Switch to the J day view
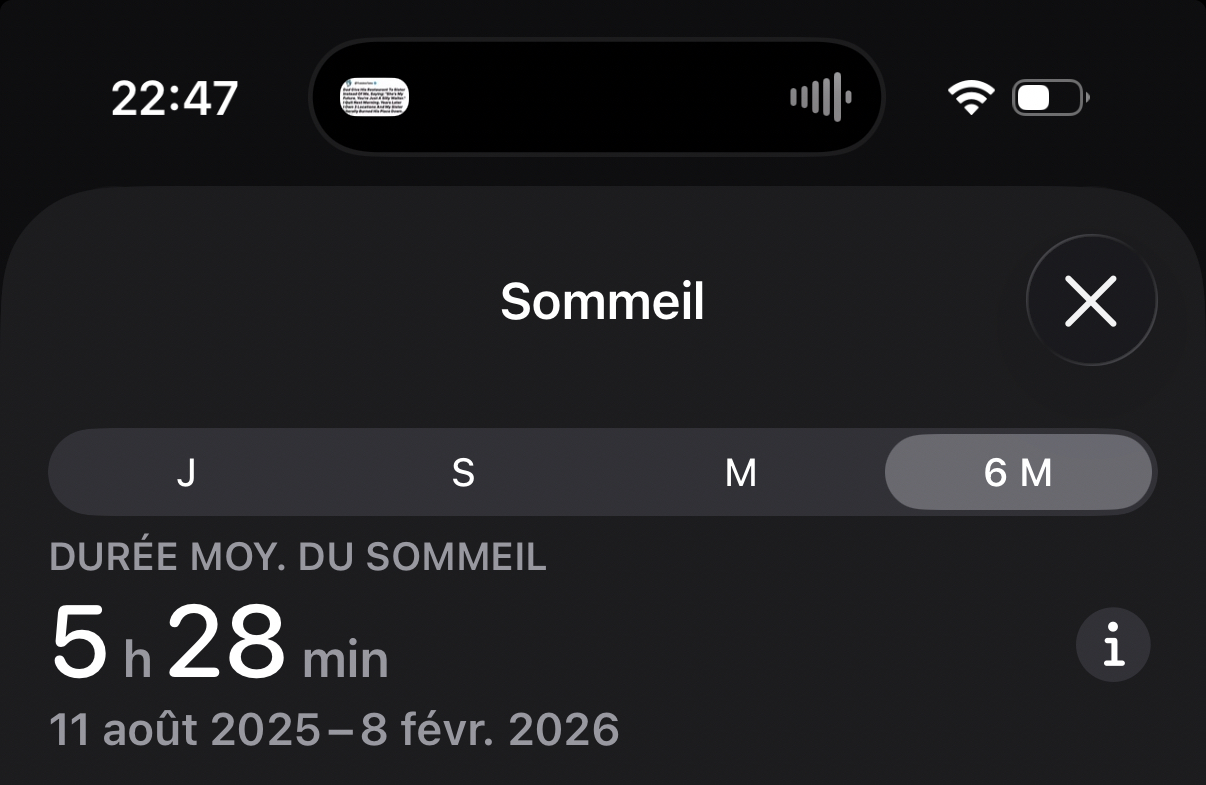1206x785 pixels. 186,472
